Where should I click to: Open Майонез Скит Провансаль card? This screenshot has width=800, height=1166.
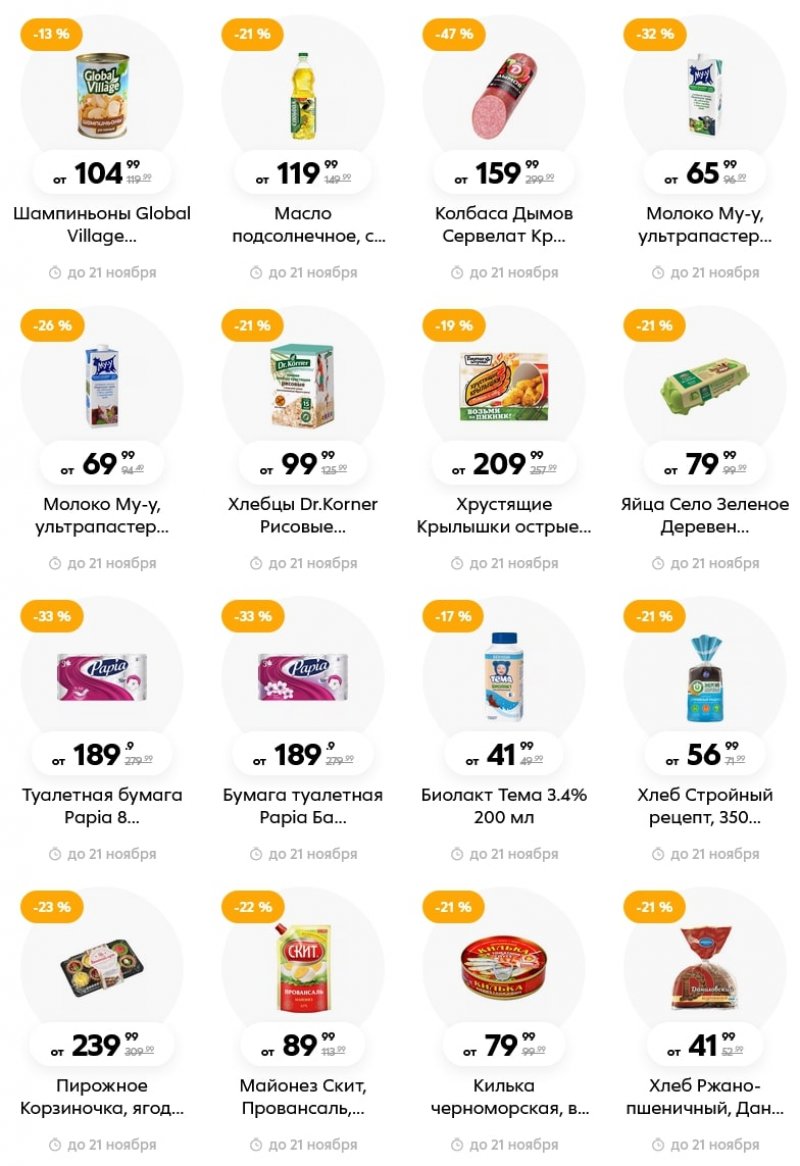[x=303, y=1097]
